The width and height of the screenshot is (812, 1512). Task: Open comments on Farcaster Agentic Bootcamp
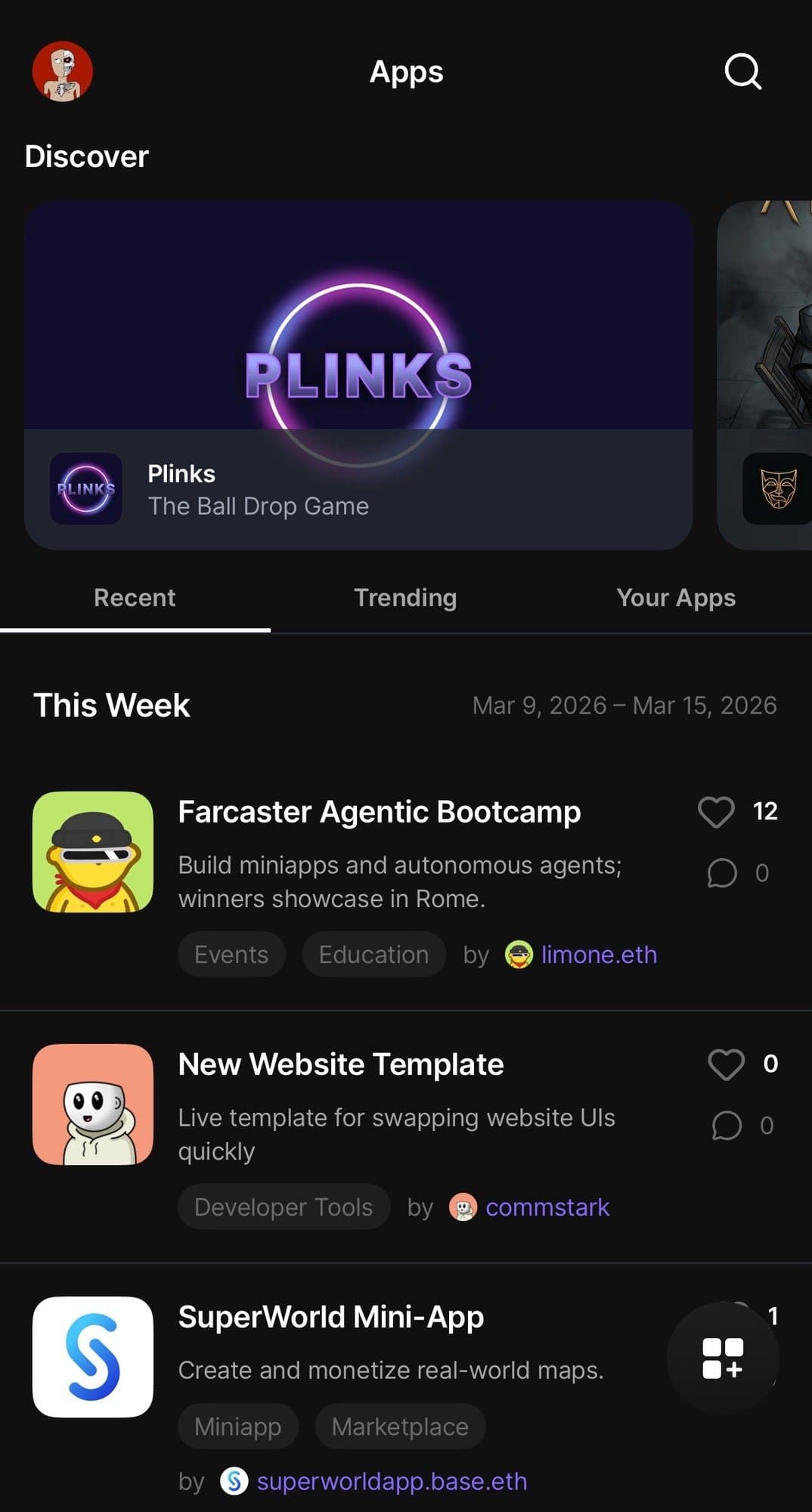722,873
